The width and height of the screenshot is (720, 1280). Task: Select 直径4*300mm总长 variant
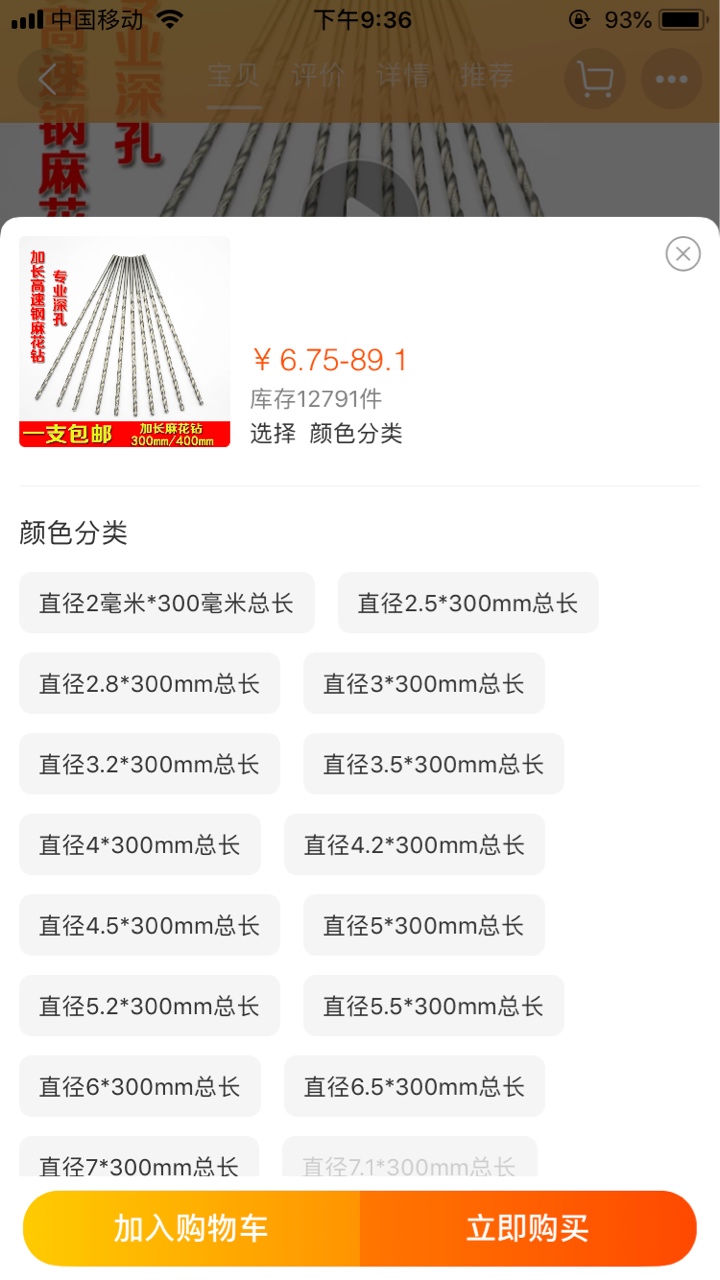pos(140,845)
